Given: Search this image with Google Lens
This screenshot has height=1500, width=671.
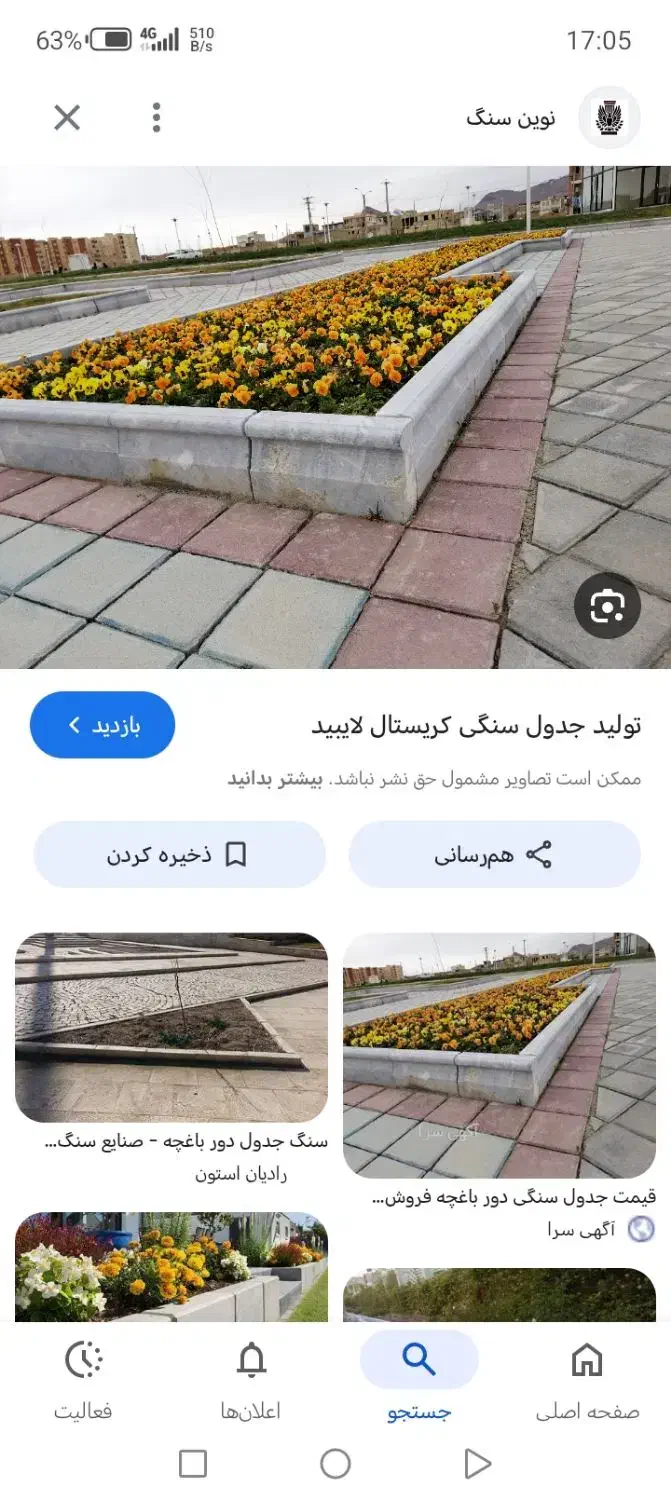Looking at the screenshot, I should pos(607,606).
